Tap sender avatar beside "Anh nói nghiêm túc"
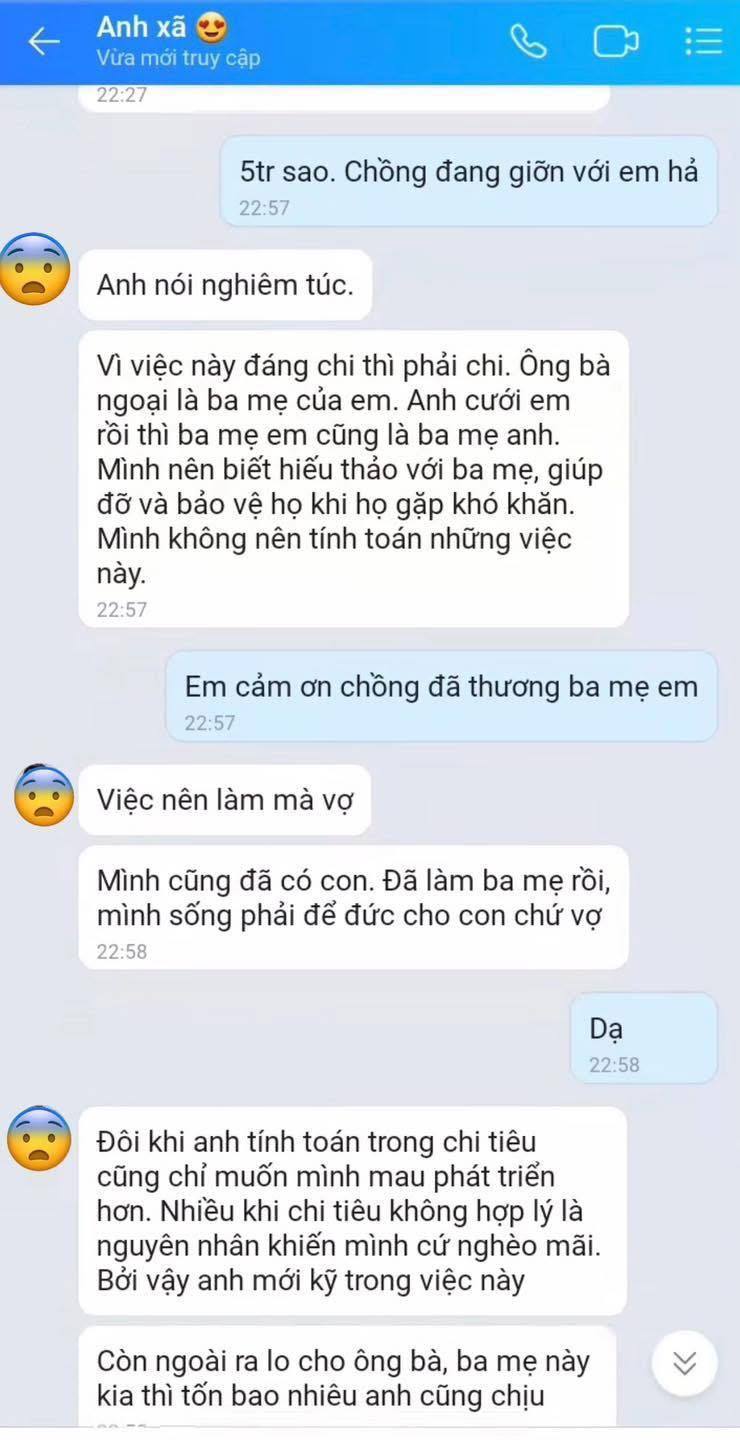Image resolution: width=740 pixels, height=1440 pixels. 36,270
